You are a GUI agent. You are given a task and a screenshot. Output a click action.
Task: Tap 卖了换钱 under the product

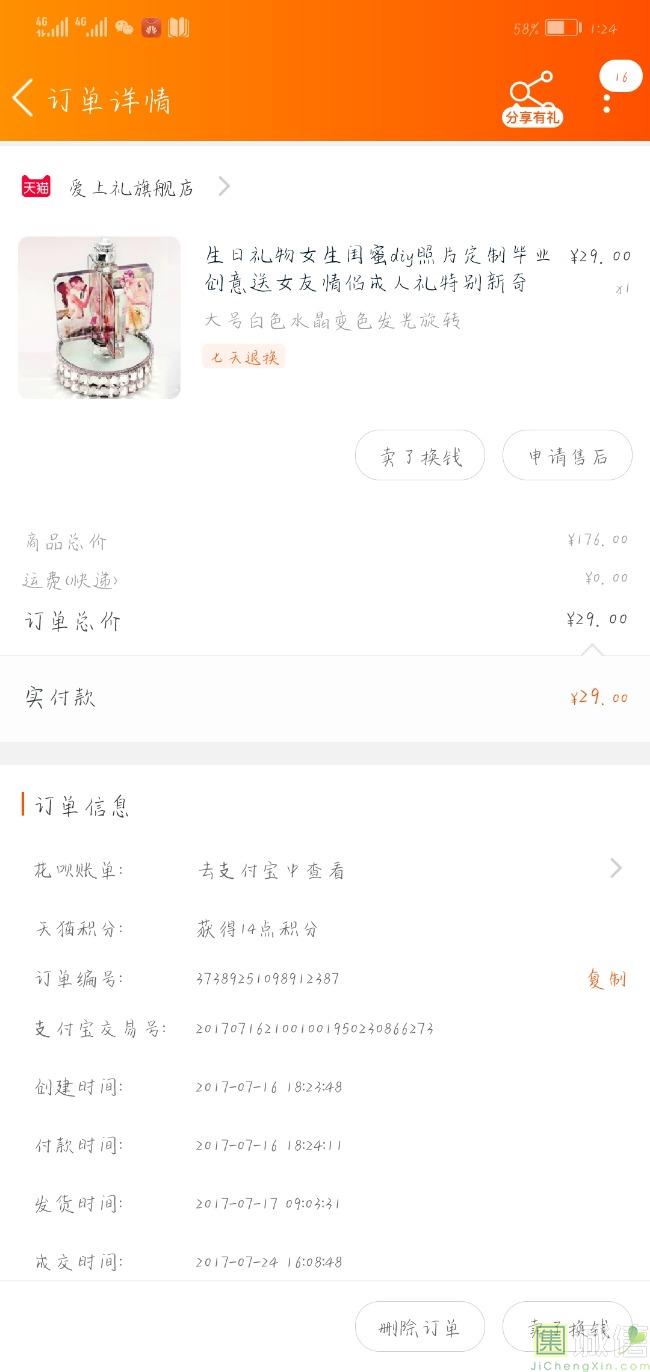[420, 456]
